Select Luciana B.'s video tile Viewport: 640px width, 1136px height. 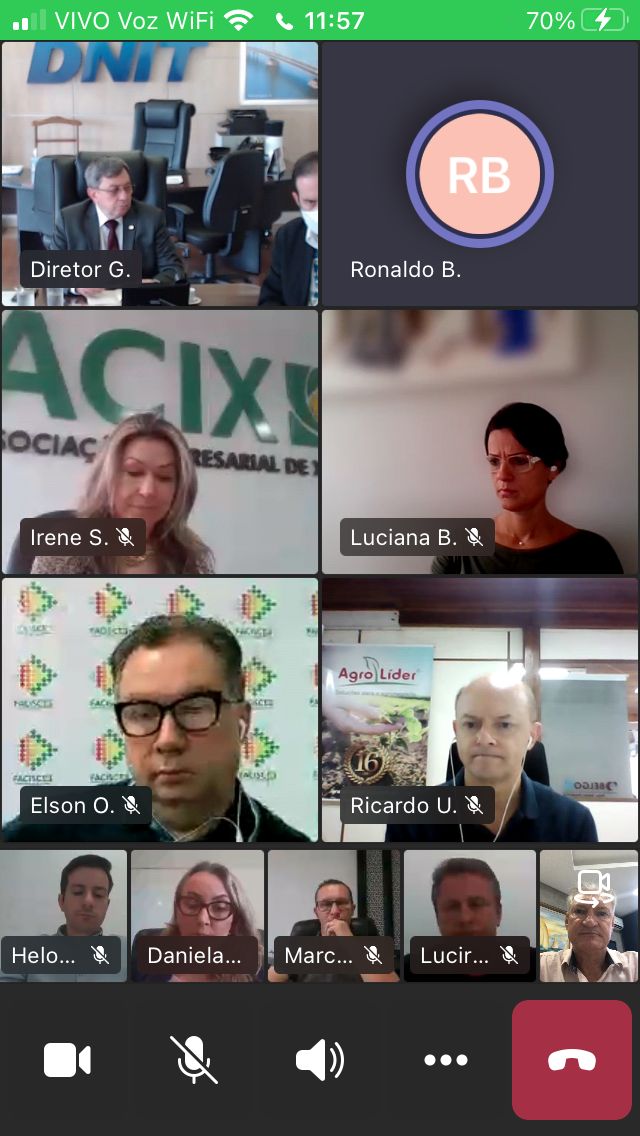[480, 441]
